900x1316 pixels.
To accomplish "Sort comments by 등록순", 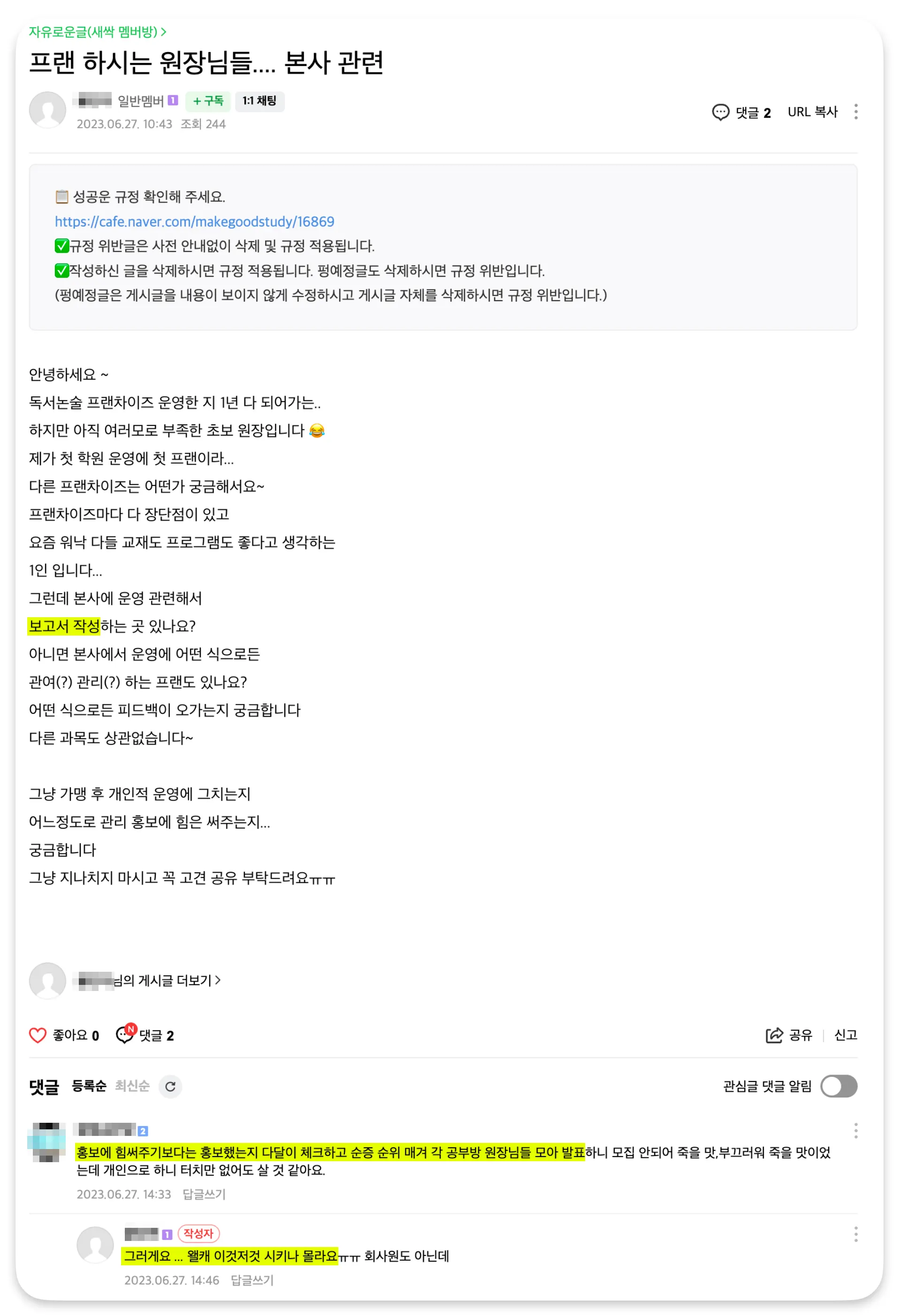I will tap(89, 1087).
